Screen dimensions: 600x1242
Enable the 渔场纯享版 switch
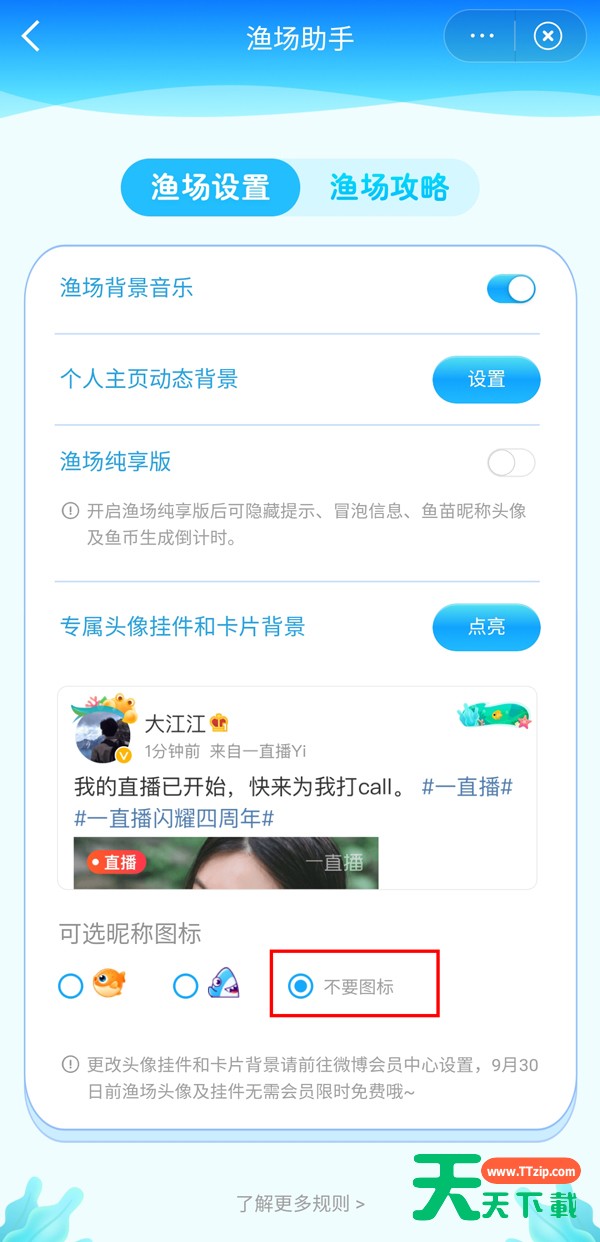click(x=511, y=463)
